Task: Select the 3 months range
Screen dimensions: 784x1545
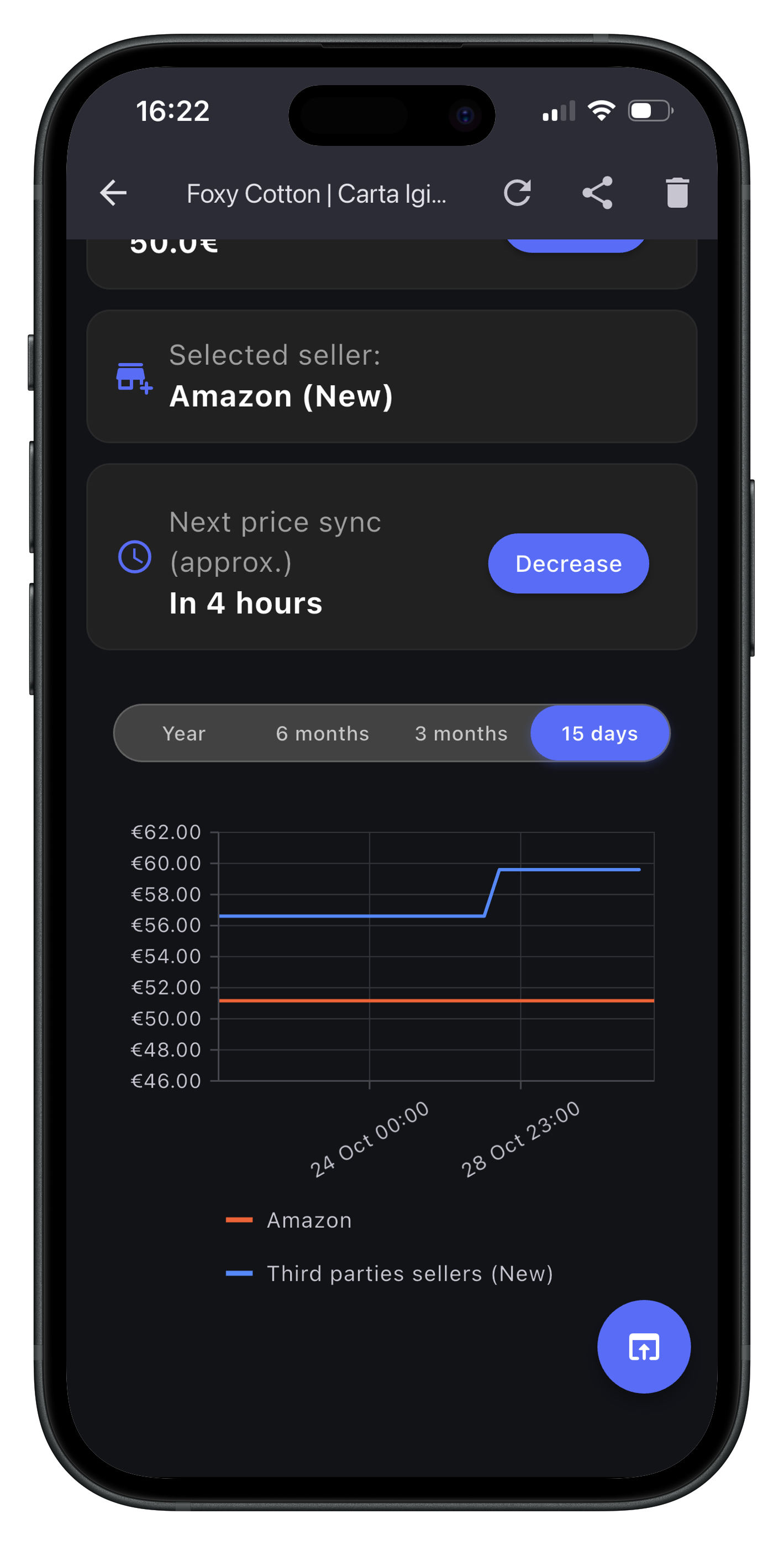Action: [x=461, y=733]
